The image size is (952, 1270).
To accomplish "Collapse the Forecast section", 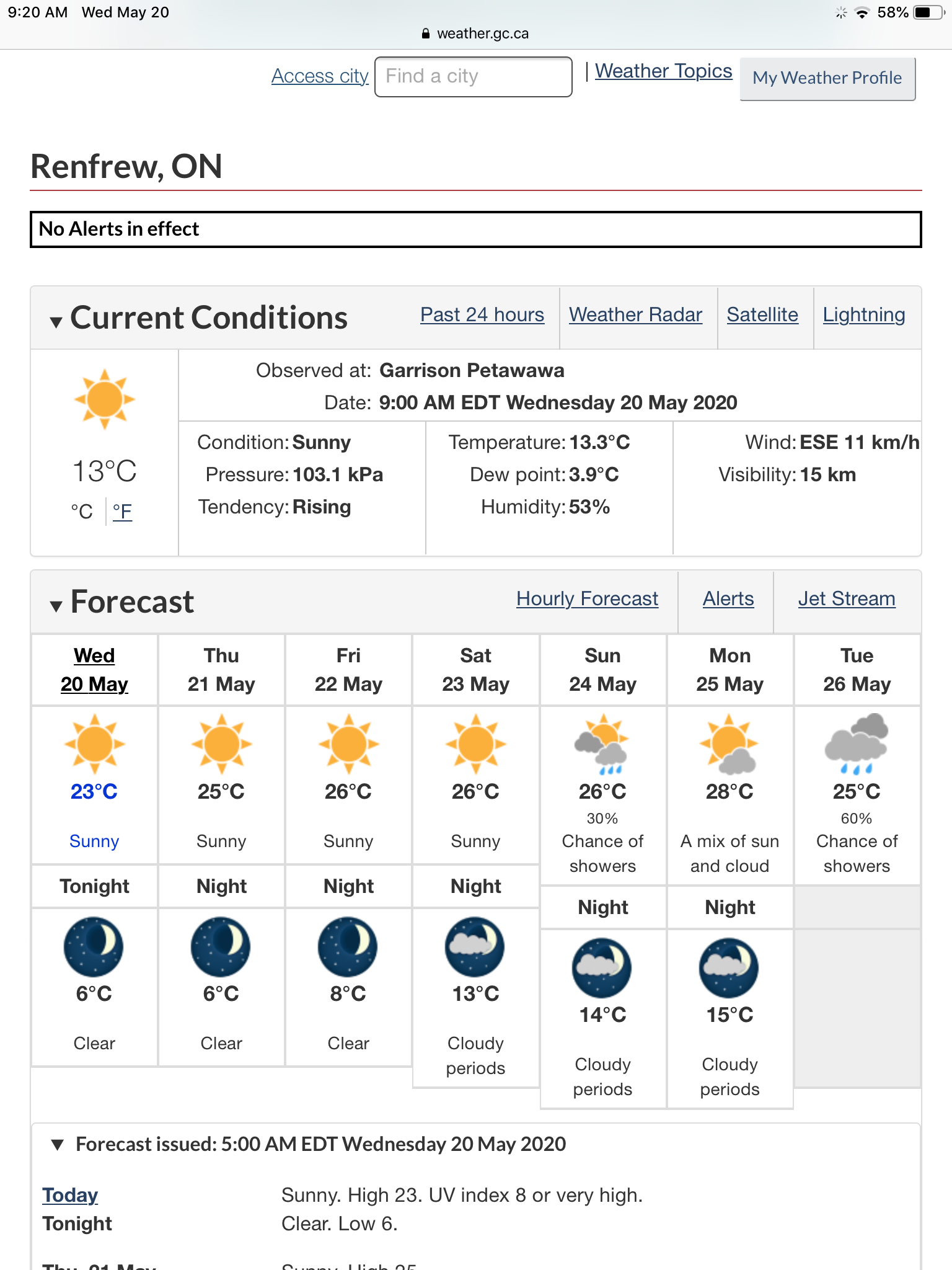I will coord(56,605).
